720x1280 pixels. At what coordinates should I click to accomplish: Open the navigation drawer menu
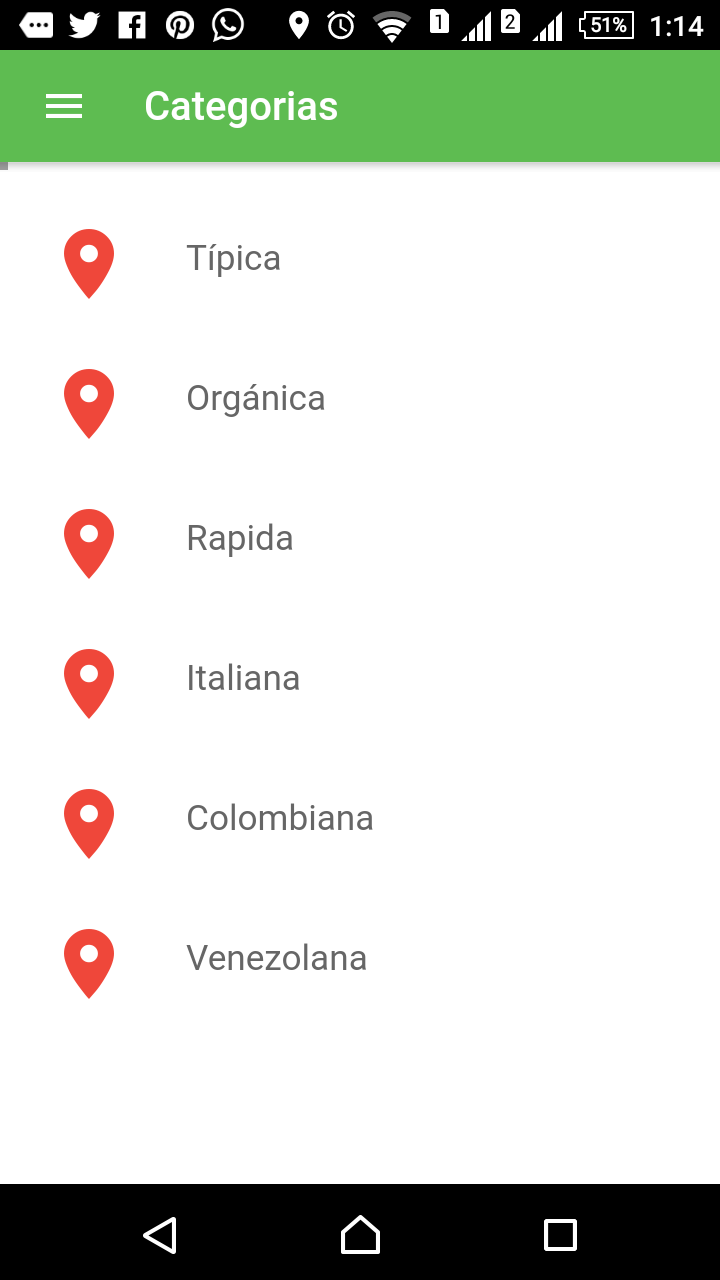64,107
